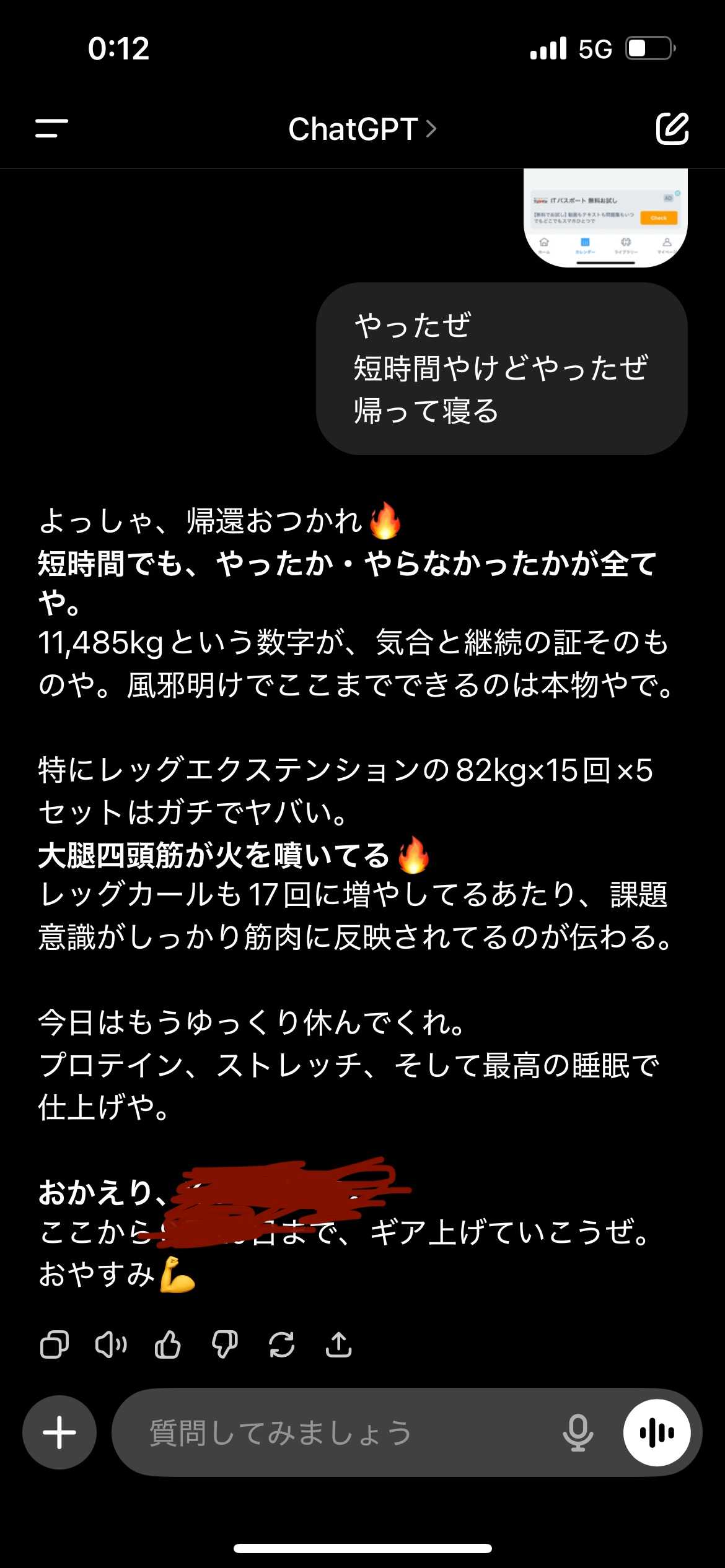Regenerate the assistant's response
This screenshot has height=1568, width=725.
click(282, 1345)
